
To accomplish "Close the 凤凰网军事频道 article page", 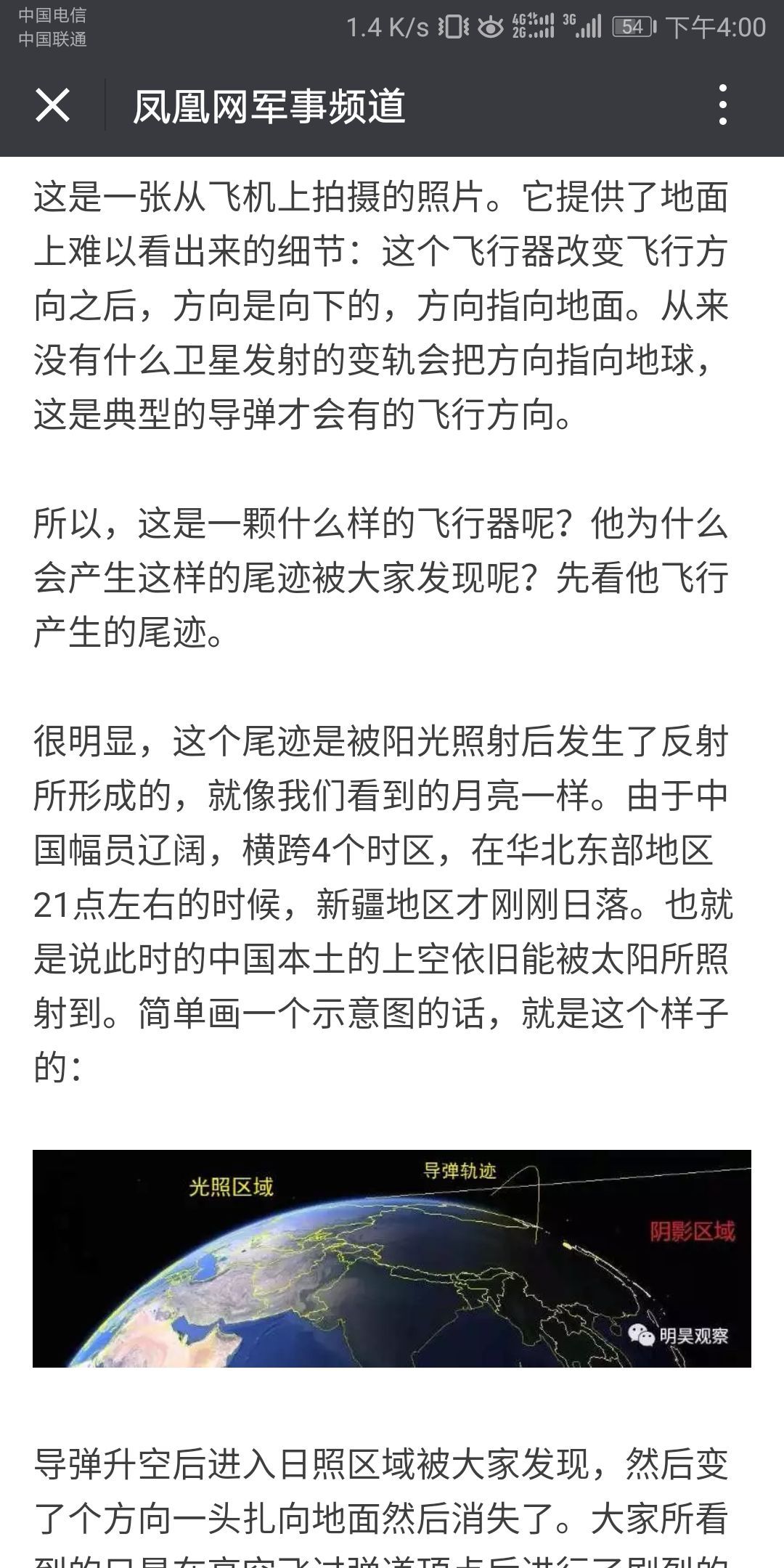I will [52, 105].
